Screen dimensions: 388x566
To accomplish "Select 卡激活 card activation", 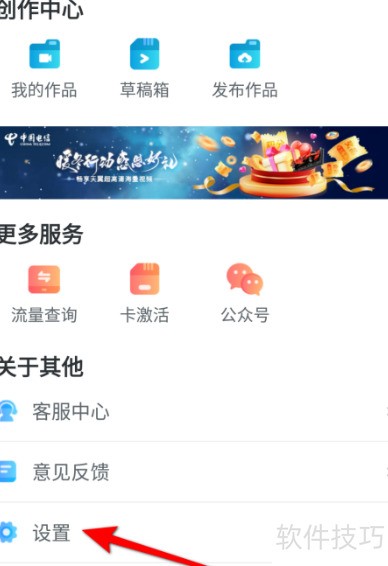I will 144,294.
